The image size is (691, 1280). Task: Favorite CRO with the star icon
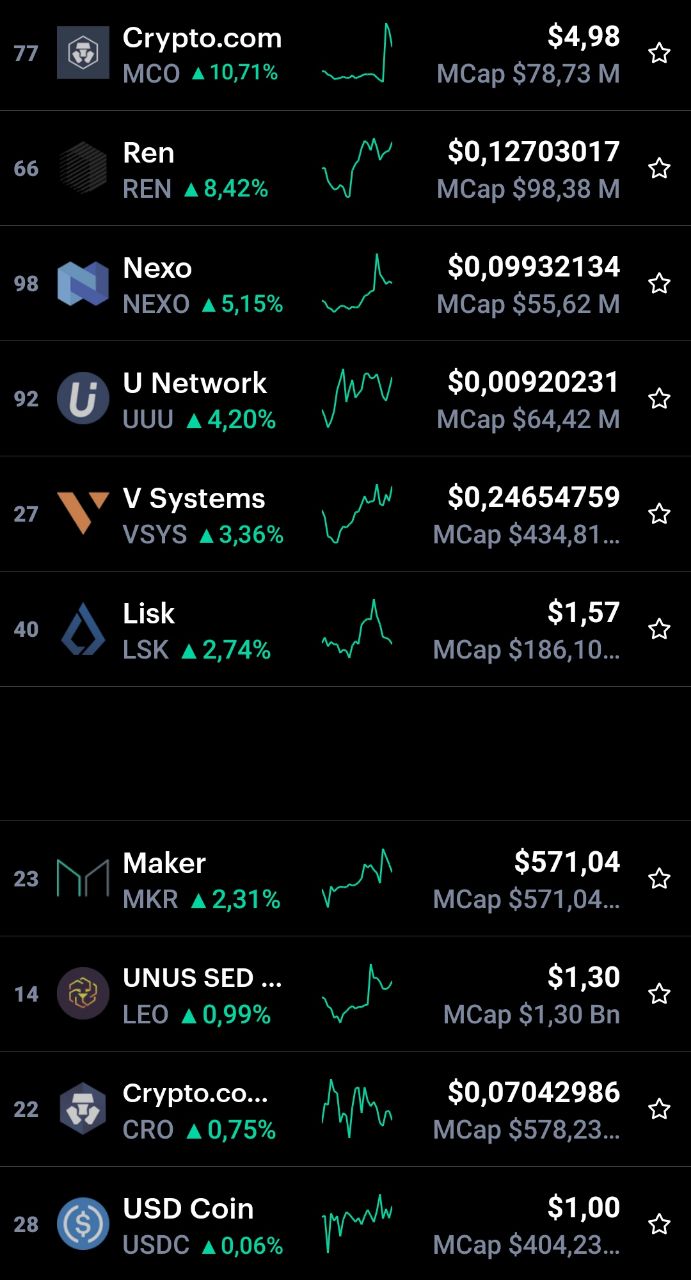pyautogui.click(x=659, y=1109)
